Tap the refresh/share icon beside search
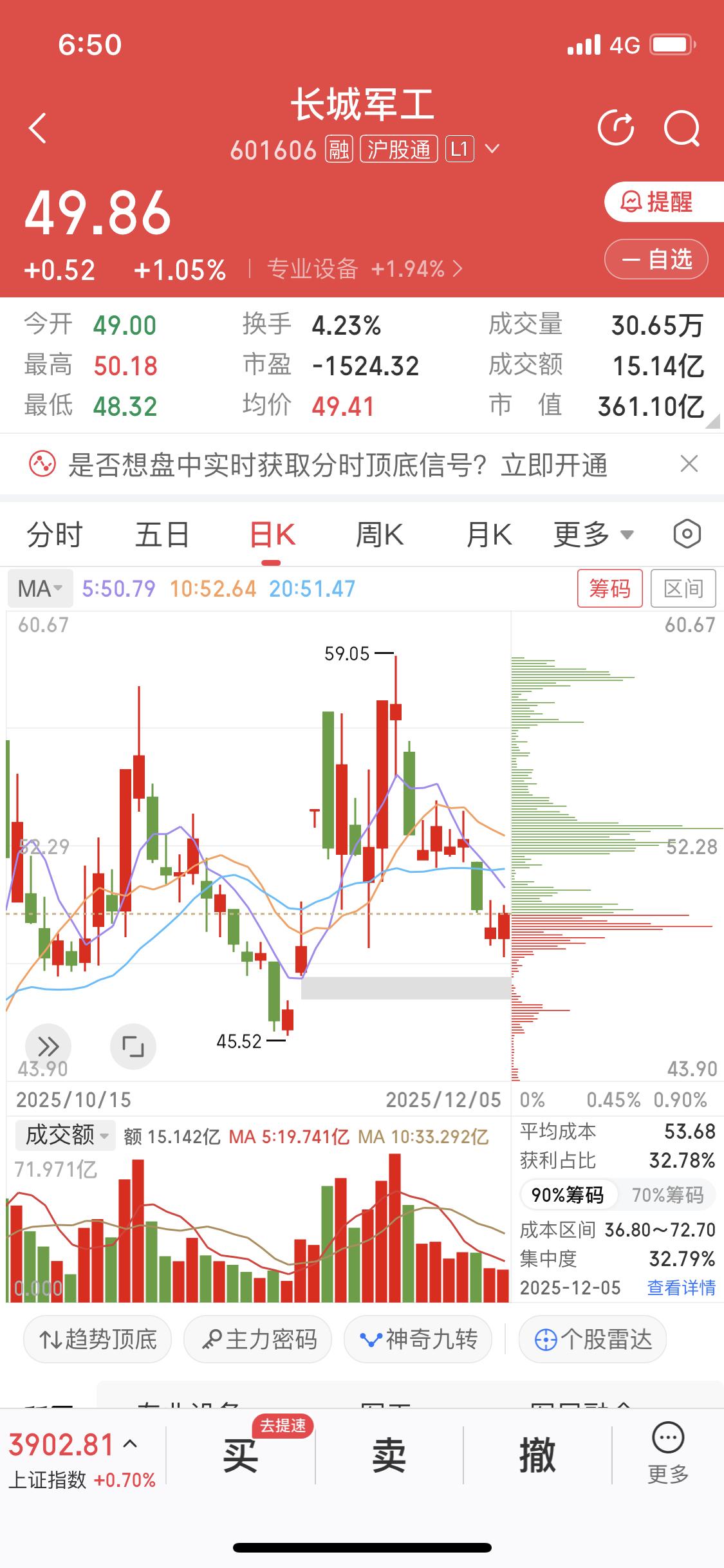This screenshot has height=1568, width=724. 615,127
